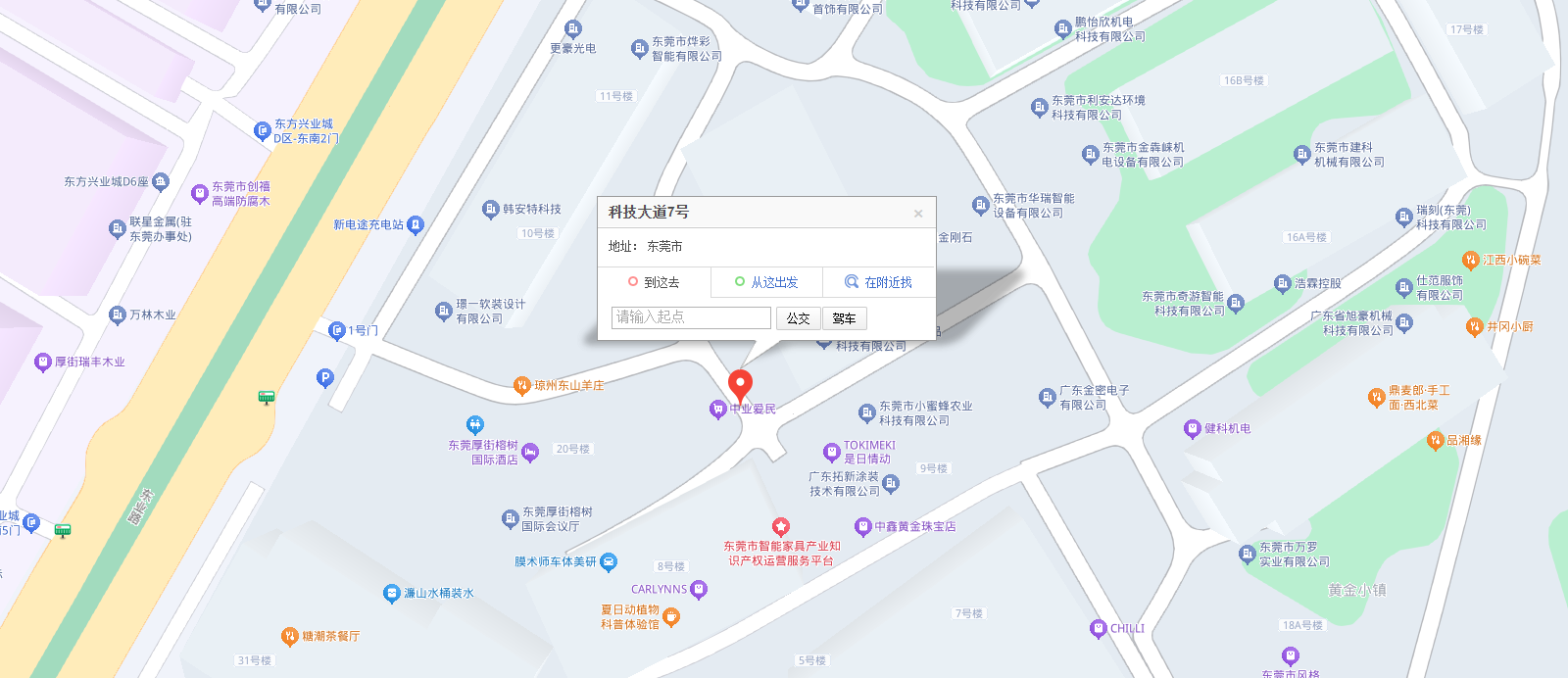Image resolution: width=1568 pixels, height=678 pixels.
Task: Open 东莞市万罗实业有限公司 marker
Action: tap(1248, 555)
